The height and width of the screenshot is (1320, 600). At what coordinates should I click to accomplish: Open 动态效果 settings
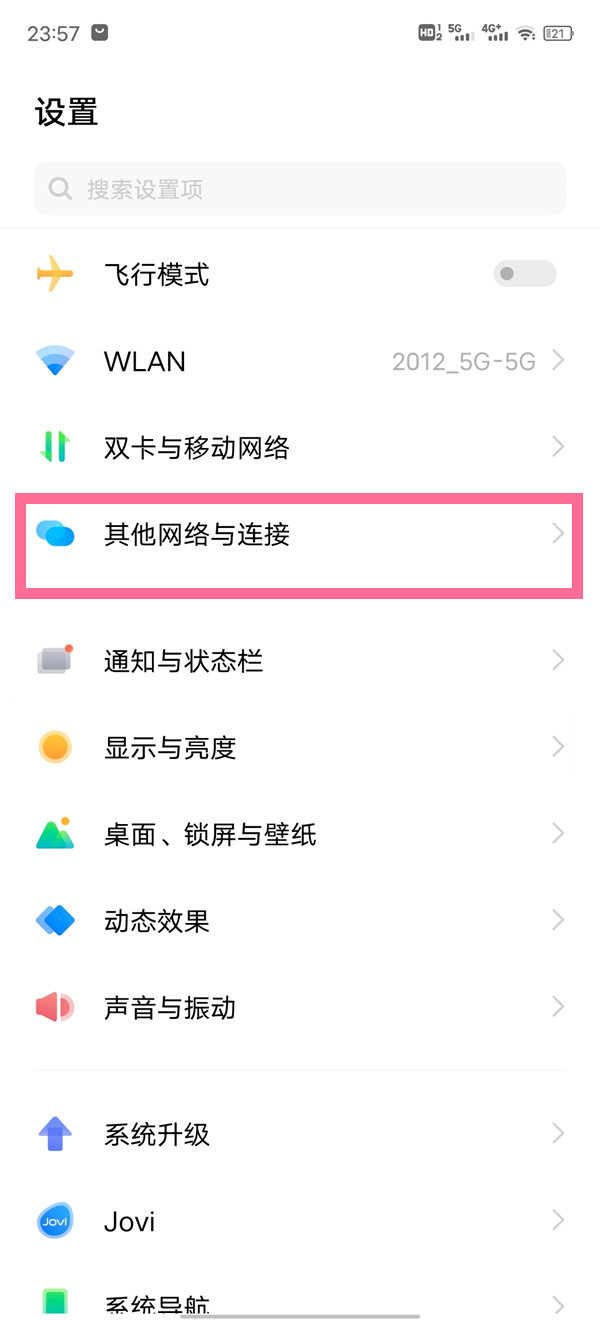click(300, 920)
